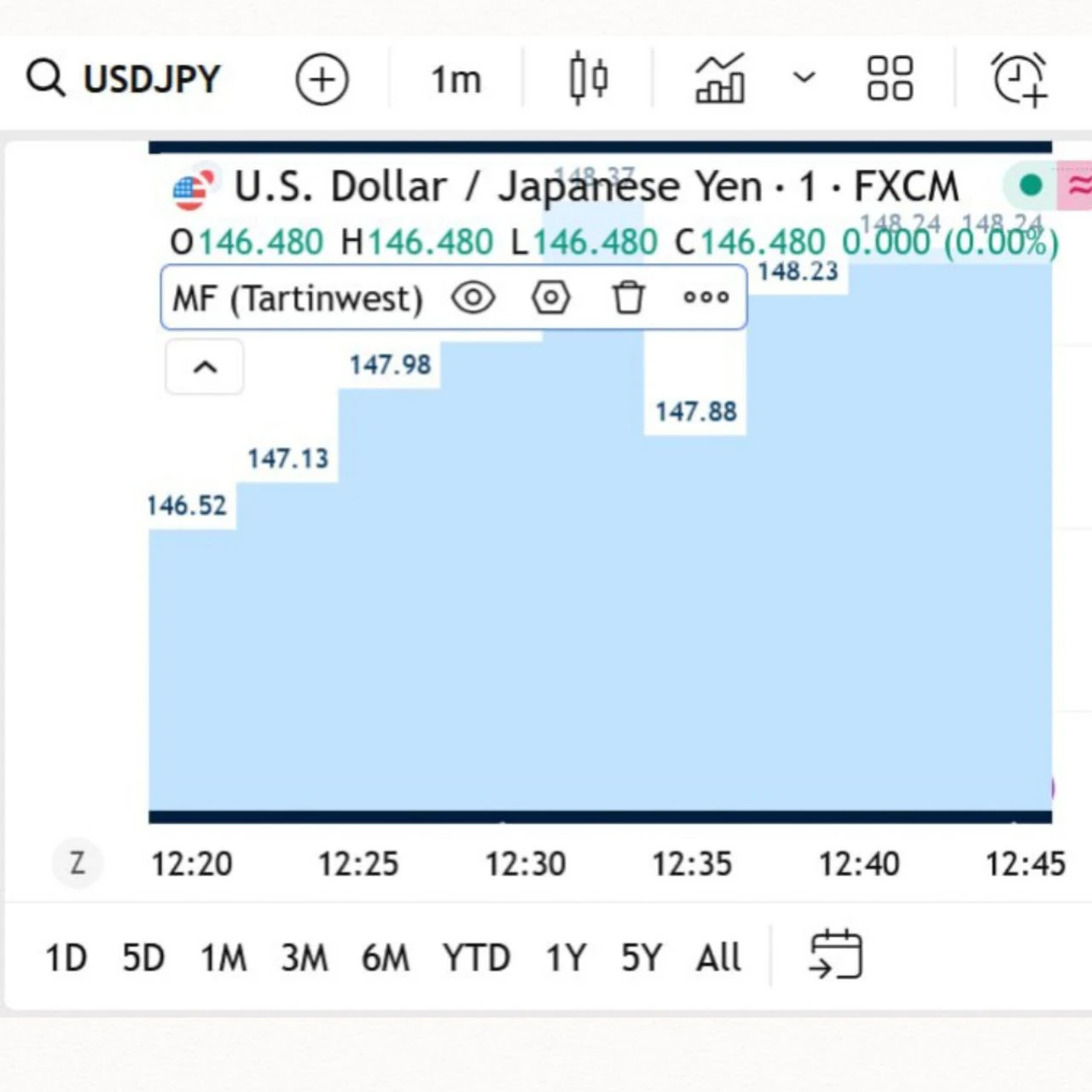Open the candlestick chart type selector

click(x=588, y=79)
